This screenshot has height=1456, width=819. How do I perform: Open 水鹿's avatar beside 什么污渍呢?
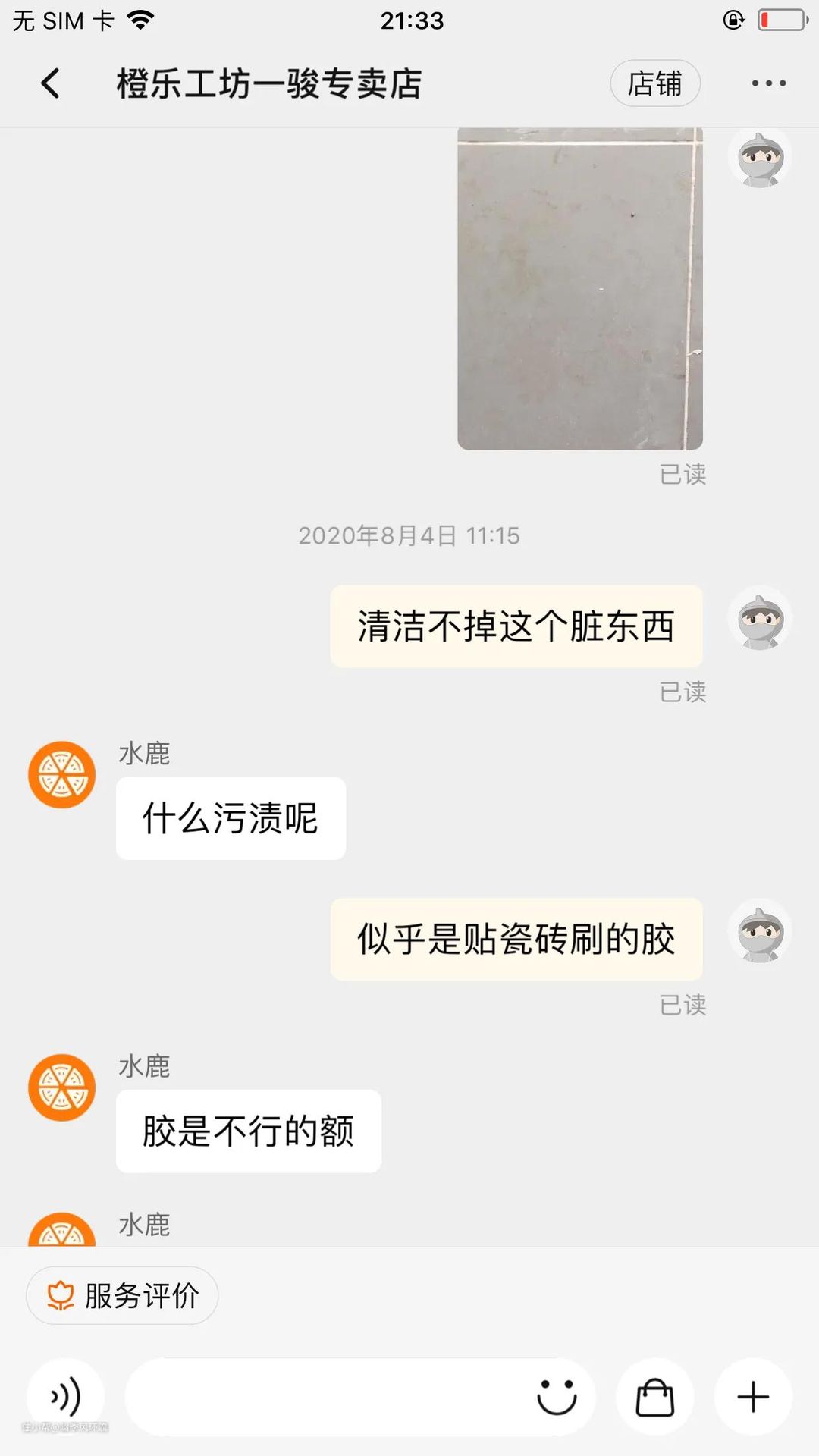62,774
